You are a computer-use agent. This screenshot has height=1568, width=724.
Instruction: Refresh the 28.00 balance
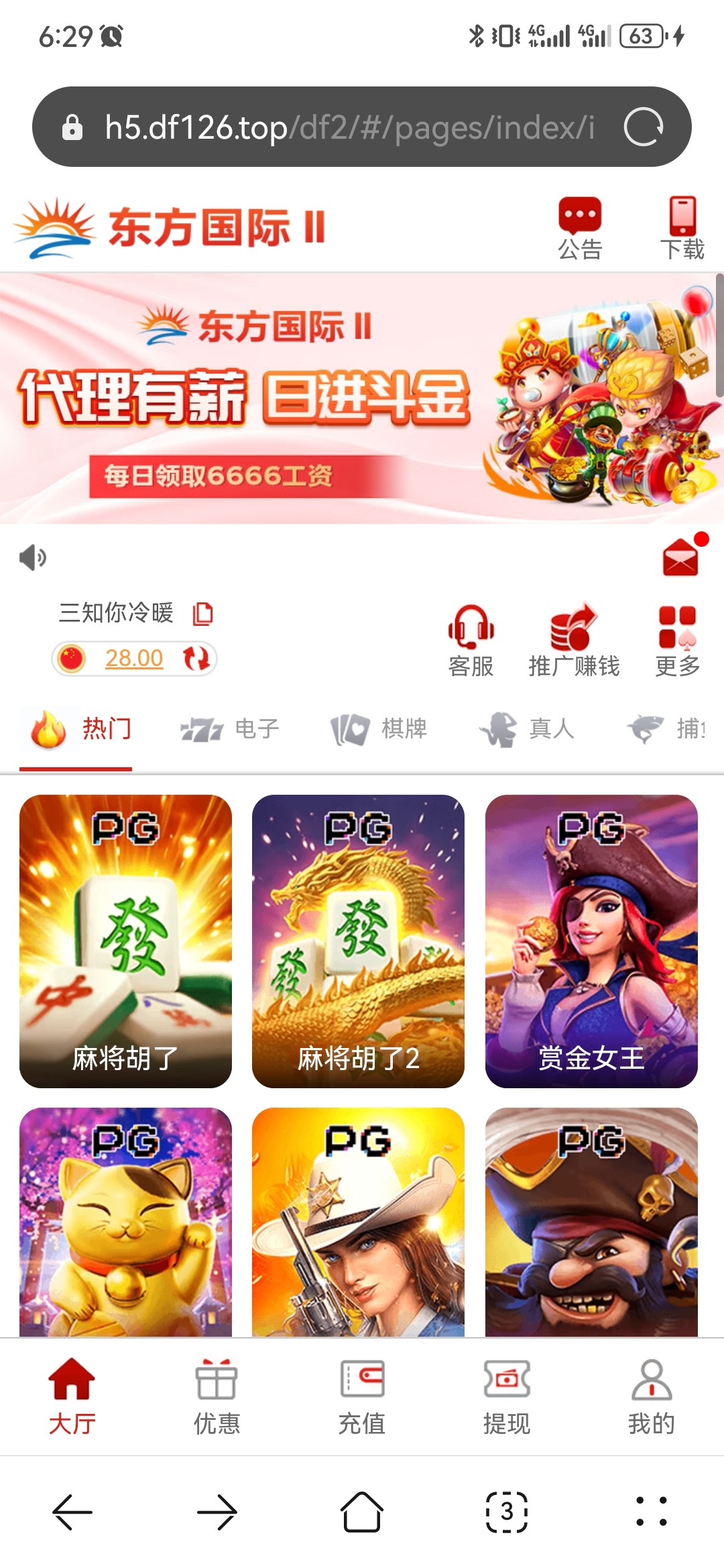196,658
